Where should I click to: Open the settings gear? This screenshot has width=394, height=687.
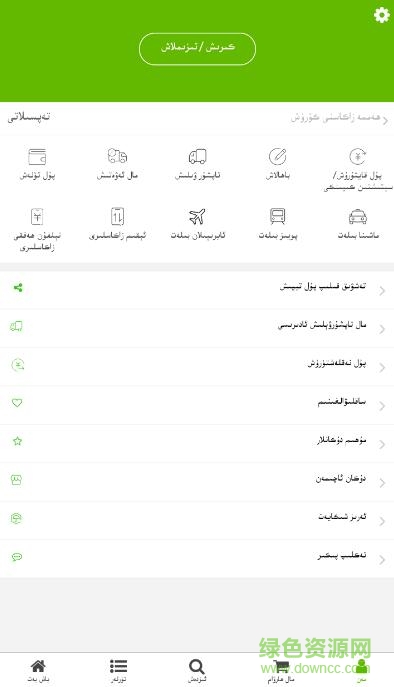381,15
